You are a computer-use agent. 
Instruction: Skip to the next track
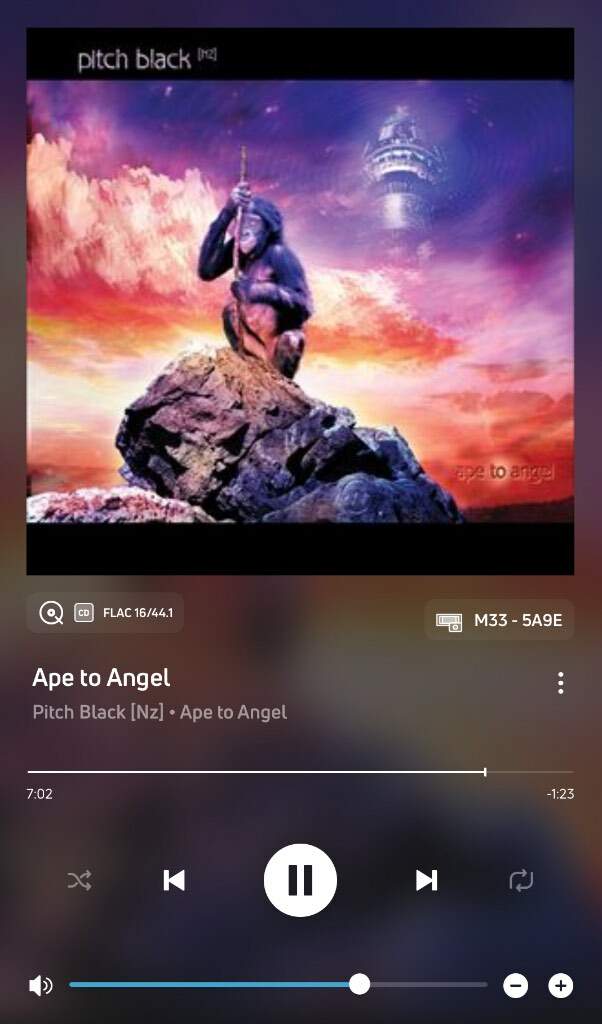(427, 880)
